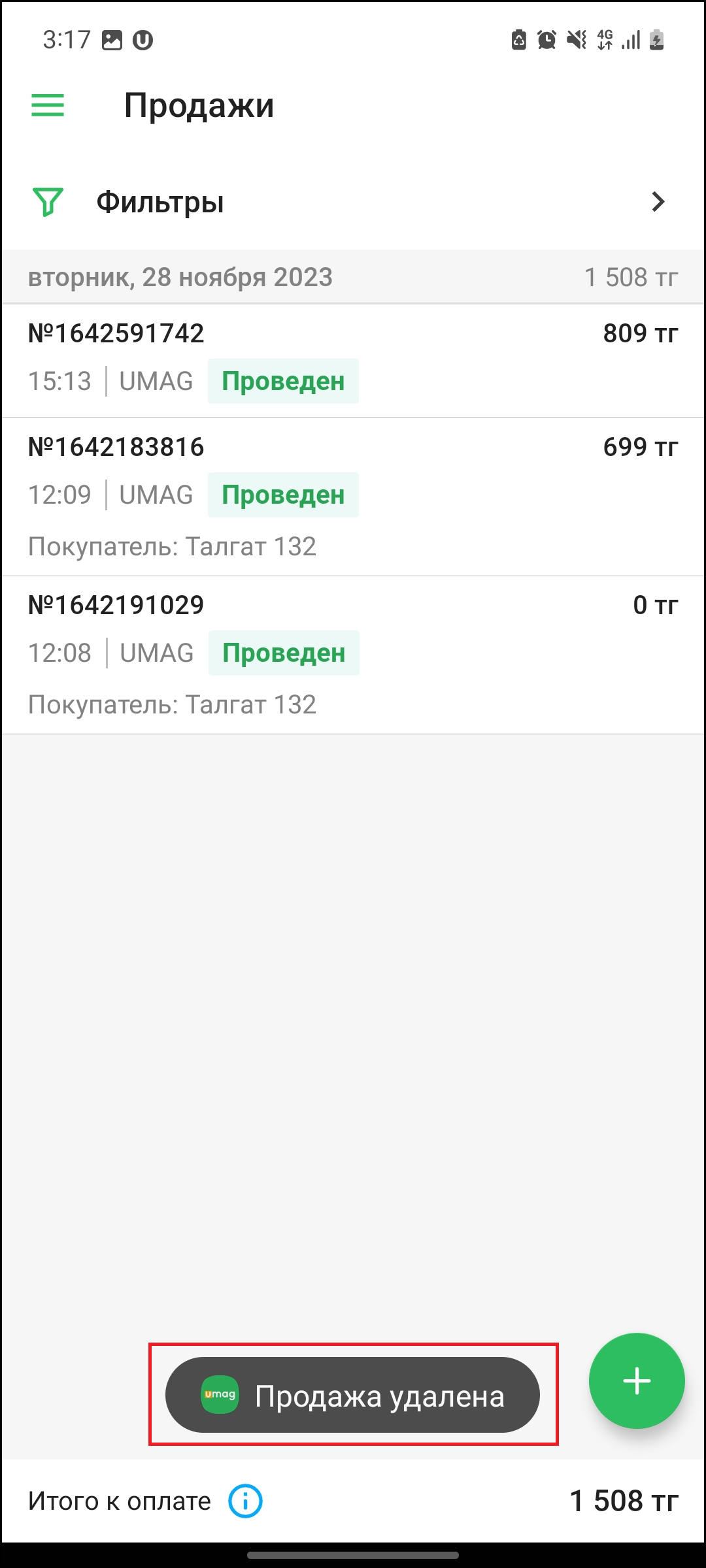Open sale №1642183816 for 699 тг
The width and height of the screenshot is (706, 1568).
pos(353,497)
